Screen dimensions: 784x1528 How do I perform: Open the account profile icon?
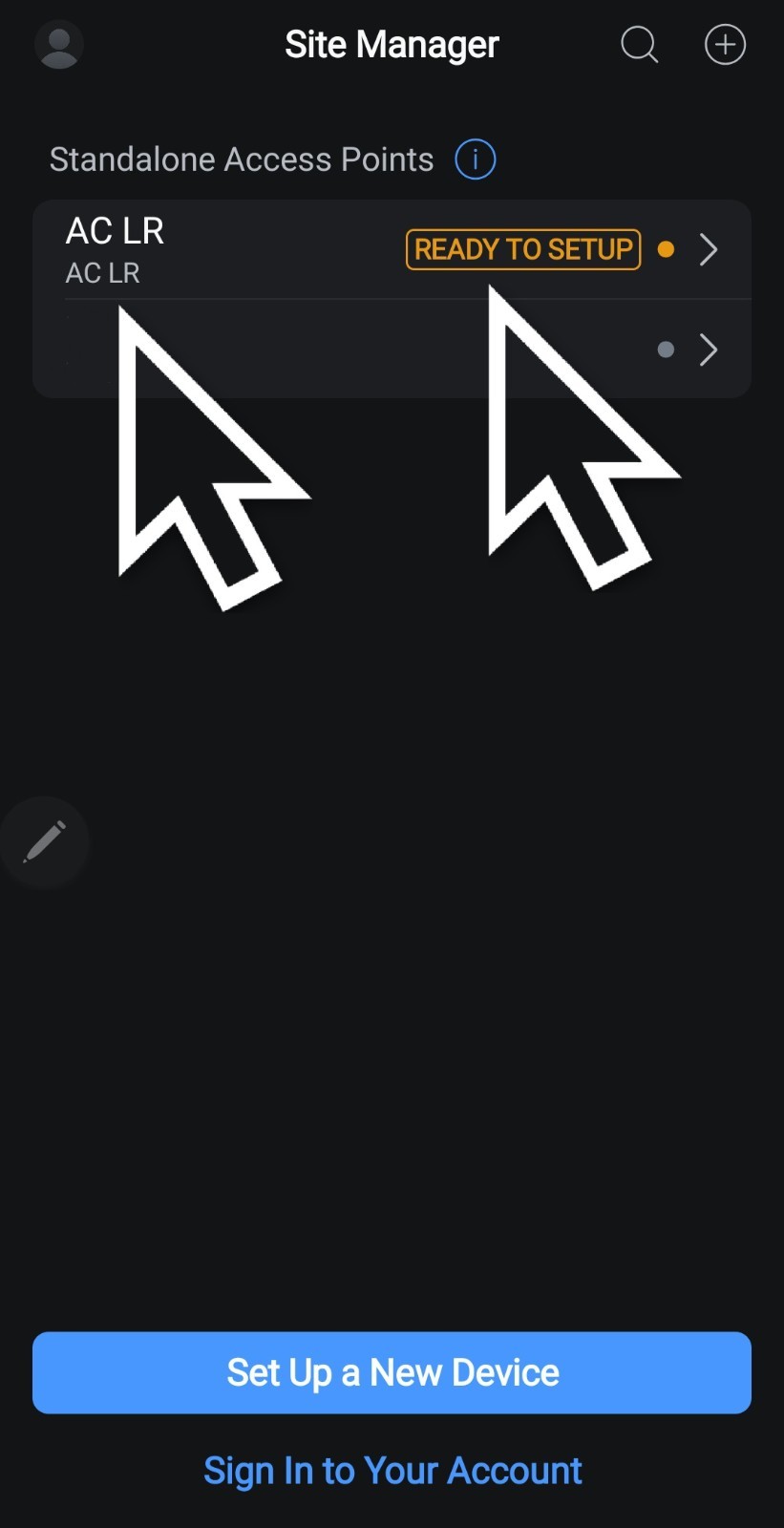pyautogui.click(x=59, y=45)
